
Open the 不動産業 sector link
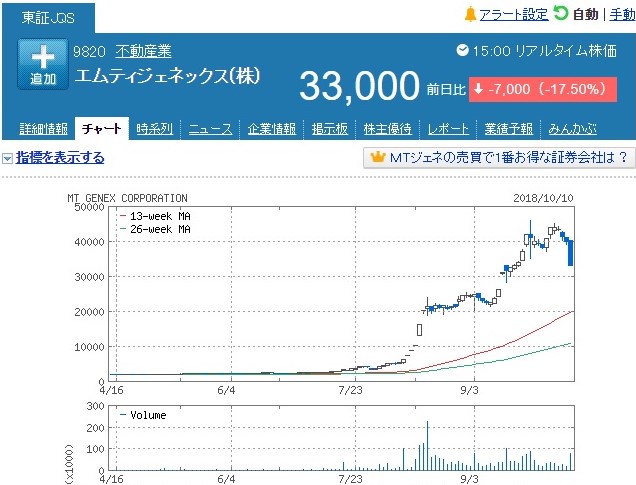click(143, 50)
